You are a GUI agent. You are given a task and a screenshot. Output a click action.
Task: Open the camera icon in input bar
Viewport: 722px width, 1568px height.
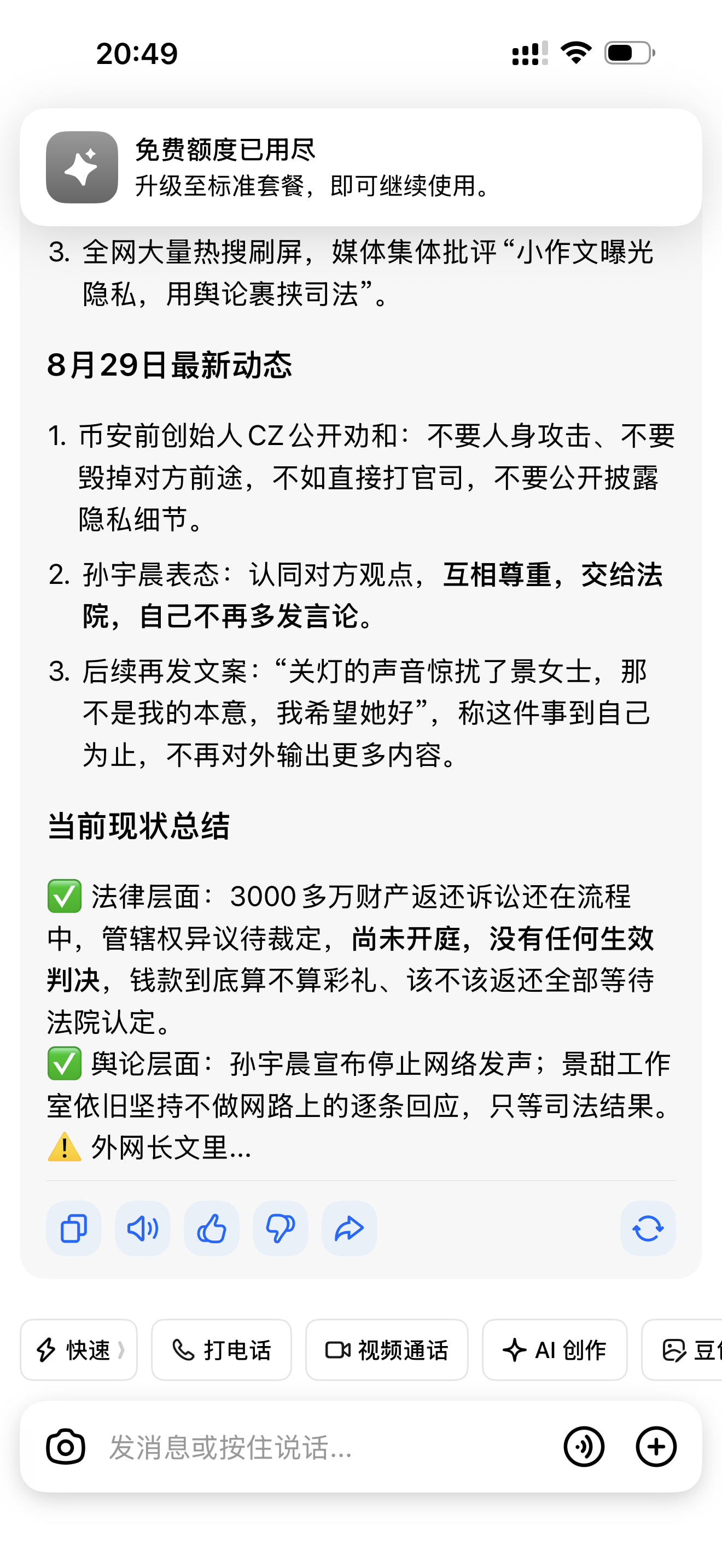pyautogui.click(x=66, y=1447)
